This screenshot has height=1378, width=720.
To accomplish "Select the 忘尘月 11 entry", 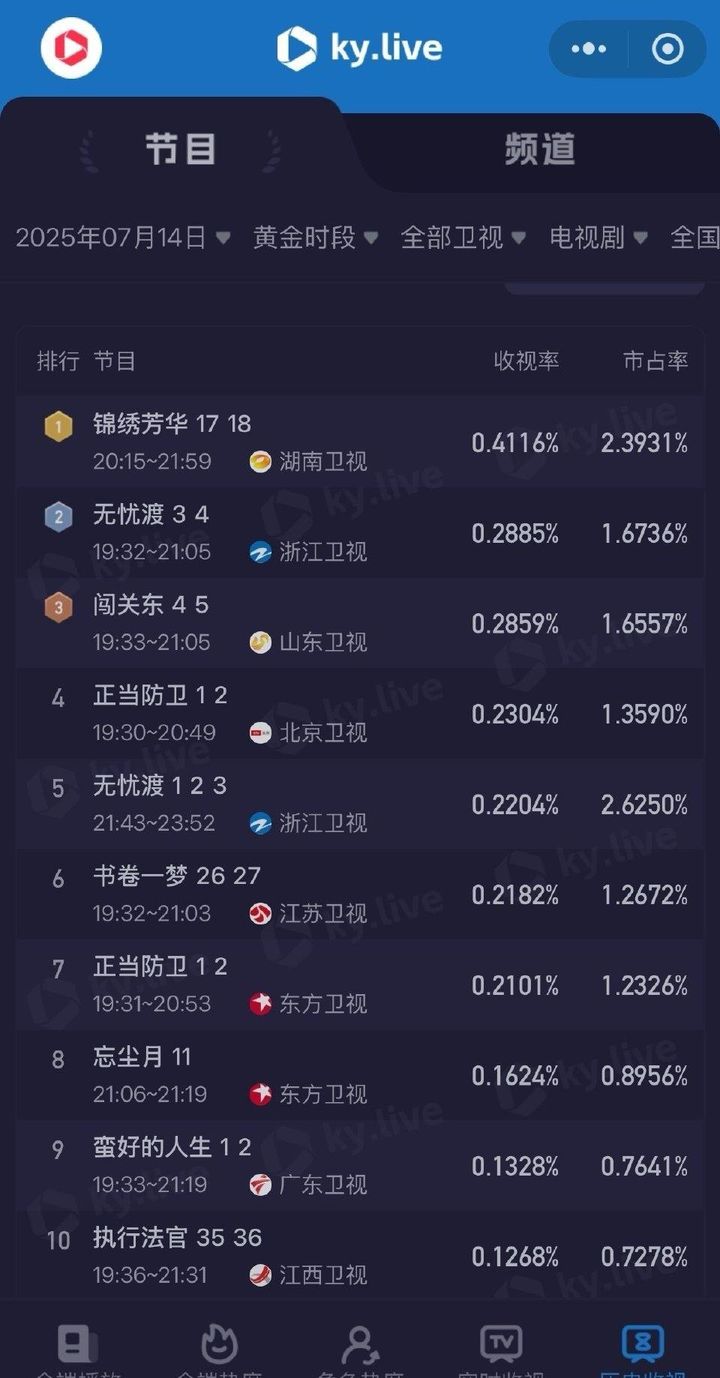I will (x=360, y=1075).
